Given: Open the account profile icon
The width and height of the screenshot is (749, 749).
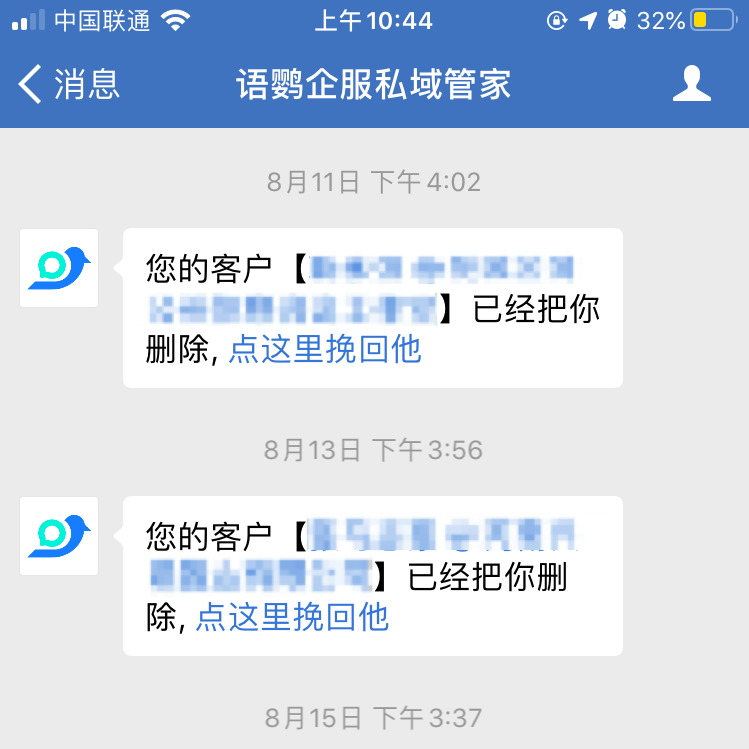Looking at the screenshot, I should [x=691, y=85].
